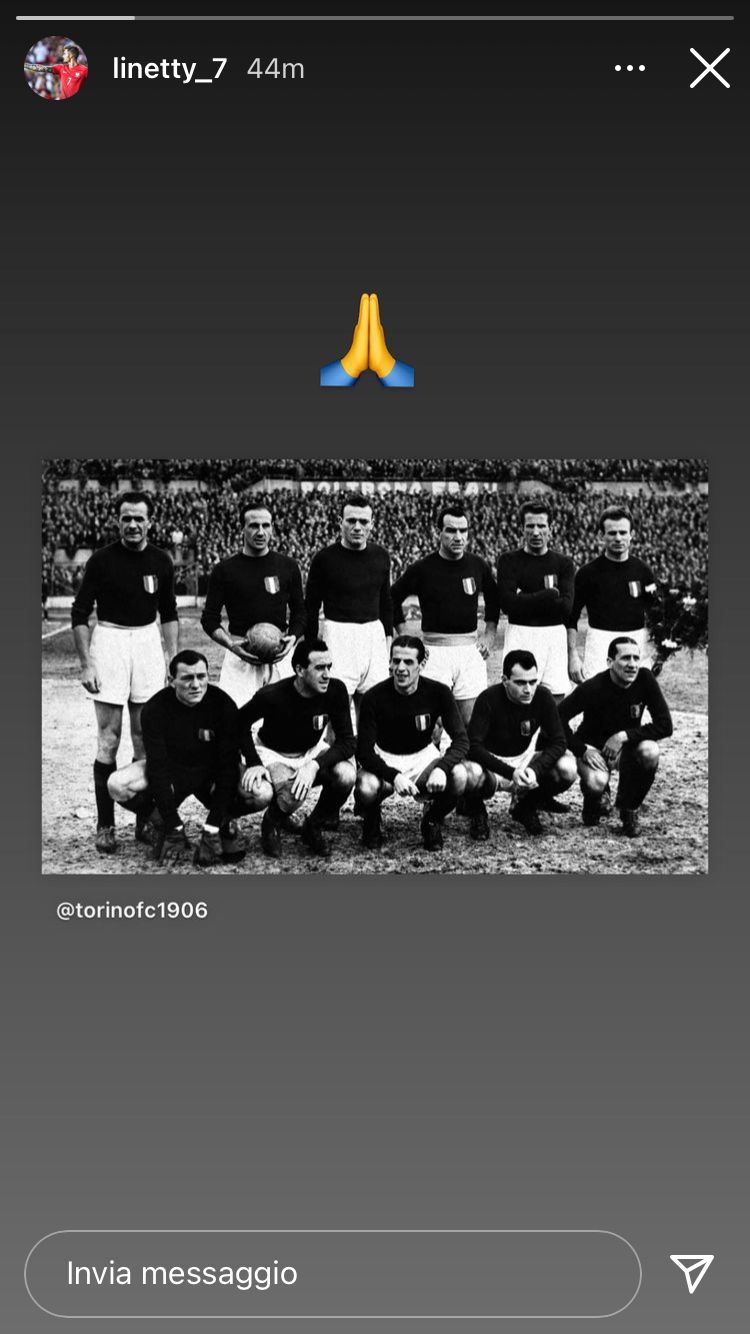
Task: Tap the Invia messaggio field
Action: [332, 1273]
